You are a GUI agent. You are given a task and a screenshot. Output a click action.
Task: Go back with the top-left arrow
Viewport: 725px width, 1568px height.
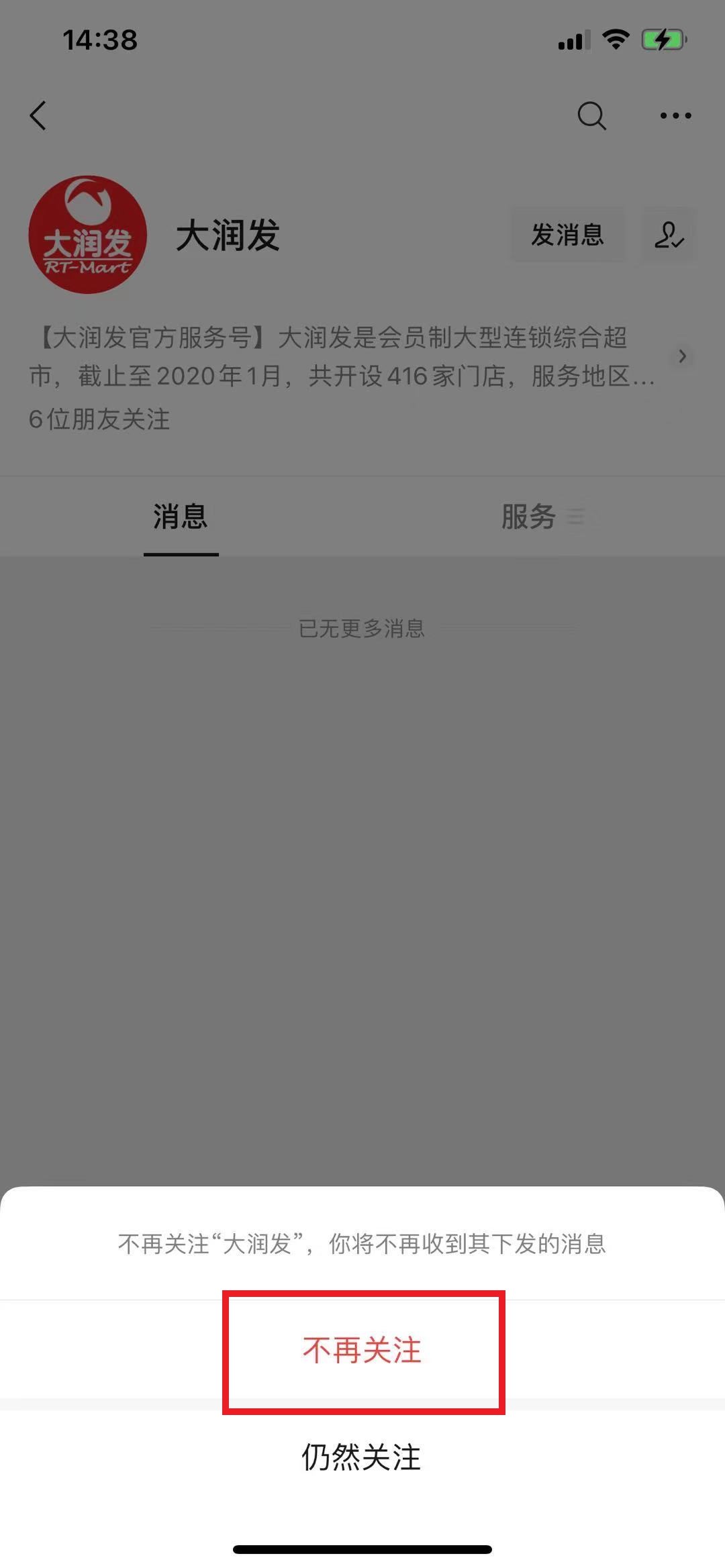39,115
